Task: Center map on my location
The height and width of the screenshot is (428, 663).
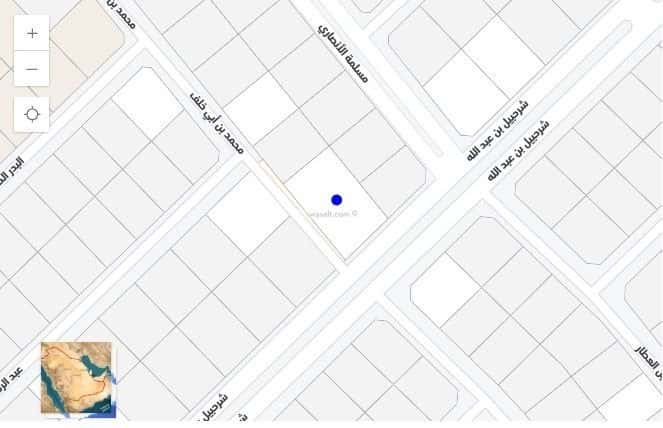Action: (32, 115)
